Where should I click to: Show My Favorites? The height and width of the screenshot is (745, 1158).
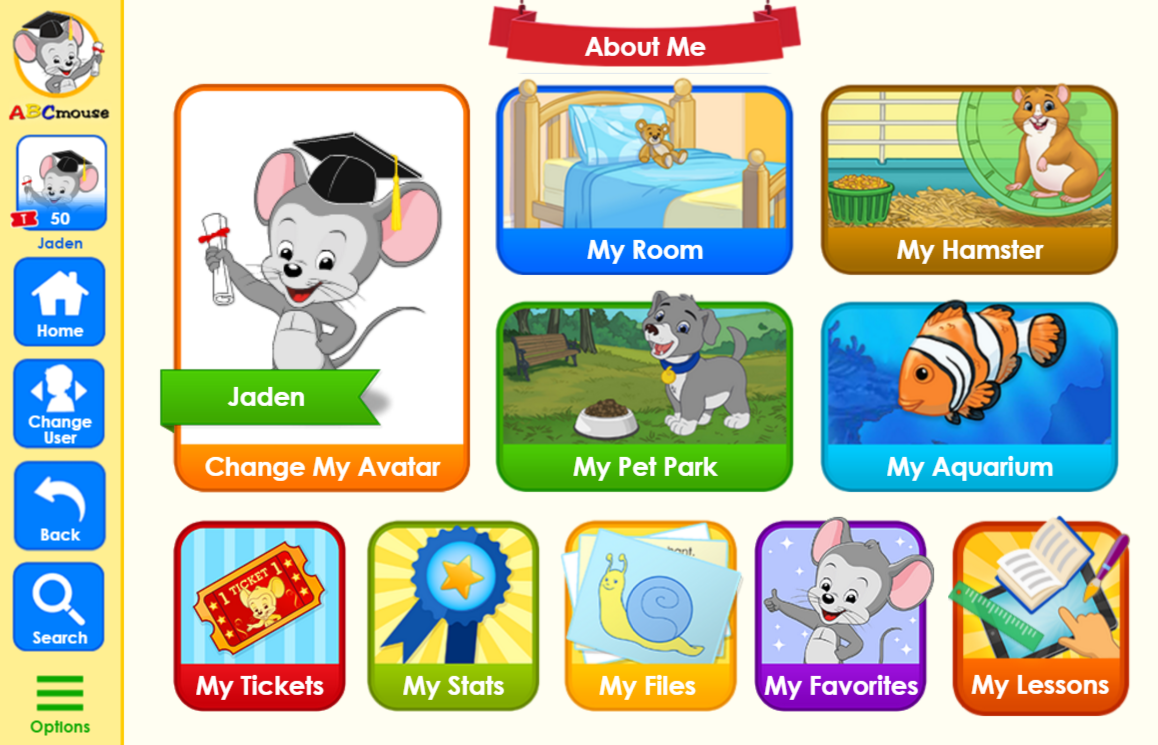[x=841, y=616]
